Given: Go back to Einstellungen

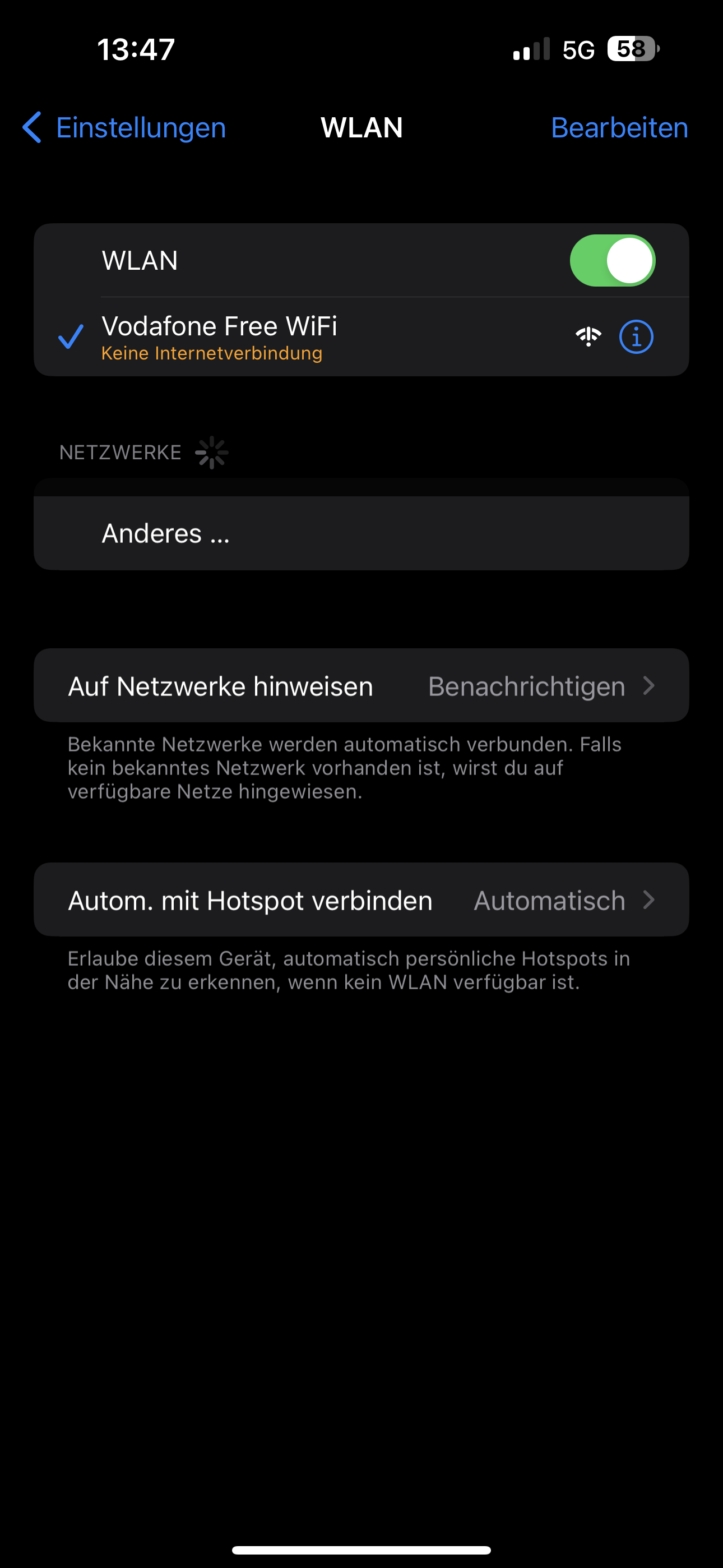Looking at the screenshot, I should [124, 128].
